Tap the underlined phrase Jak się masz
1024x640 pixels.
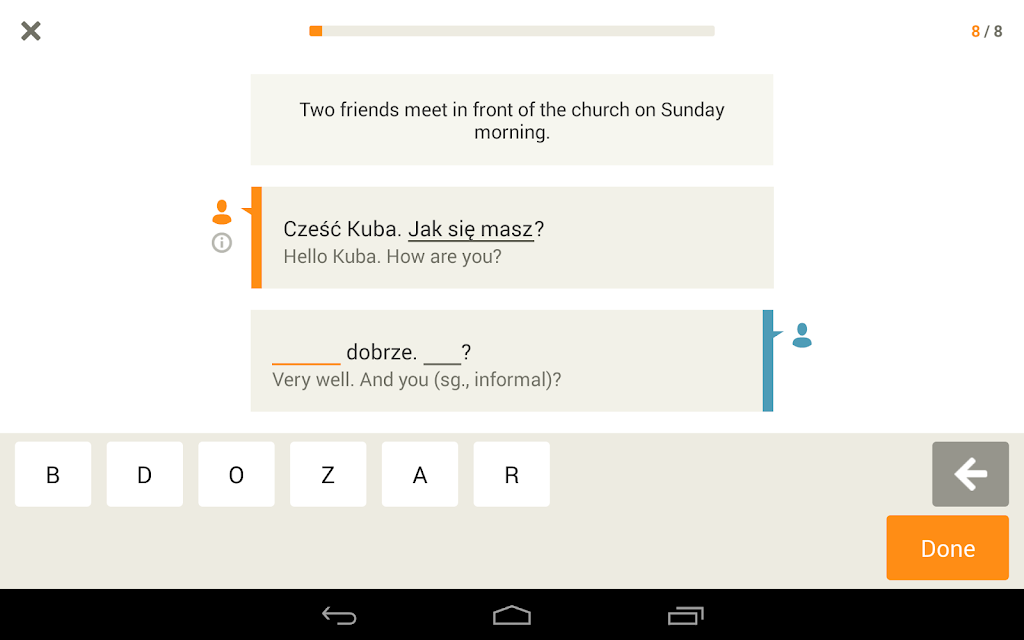pyautogui.click(x=471, y=230)
